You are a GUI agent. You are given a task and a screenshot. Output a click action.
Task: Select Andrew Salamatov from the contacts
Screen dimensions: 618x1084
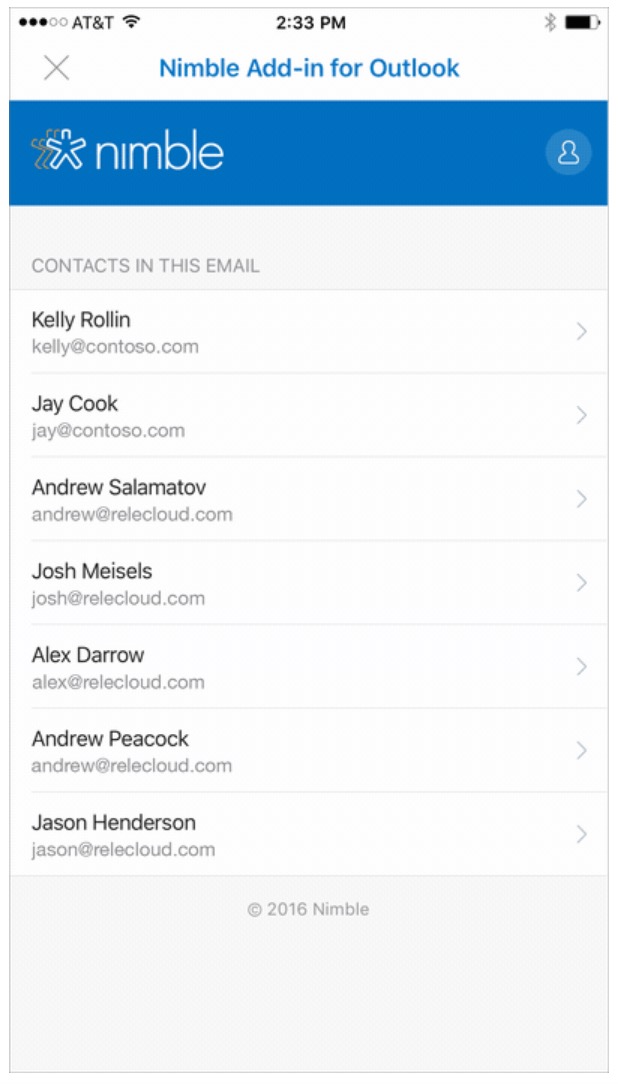pos(308,500)
